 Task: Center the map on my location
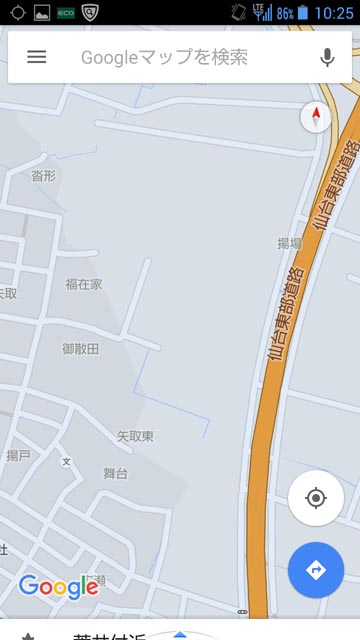[316, 498]
